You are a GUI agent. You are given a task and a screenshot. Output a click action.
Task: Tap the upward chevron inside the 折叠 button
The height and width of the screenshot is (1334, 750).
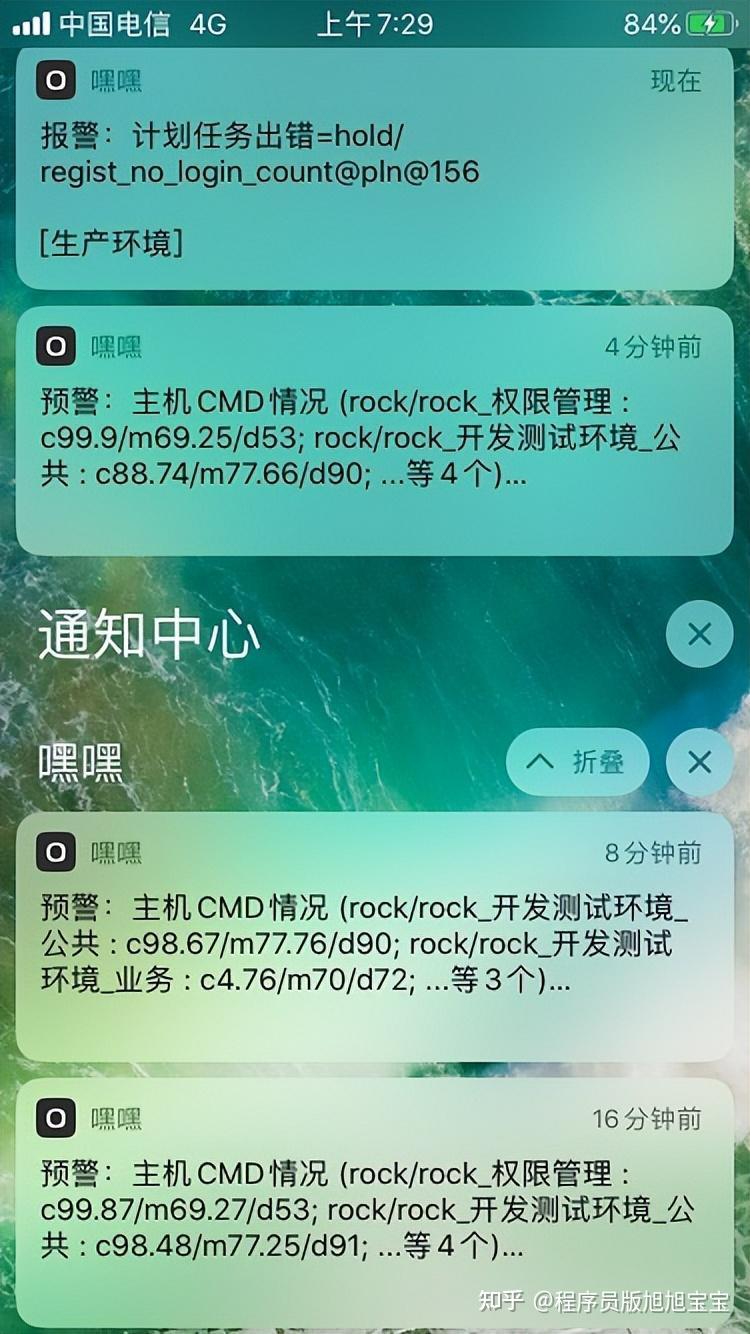pyautogui.click(x=539, y=762)
